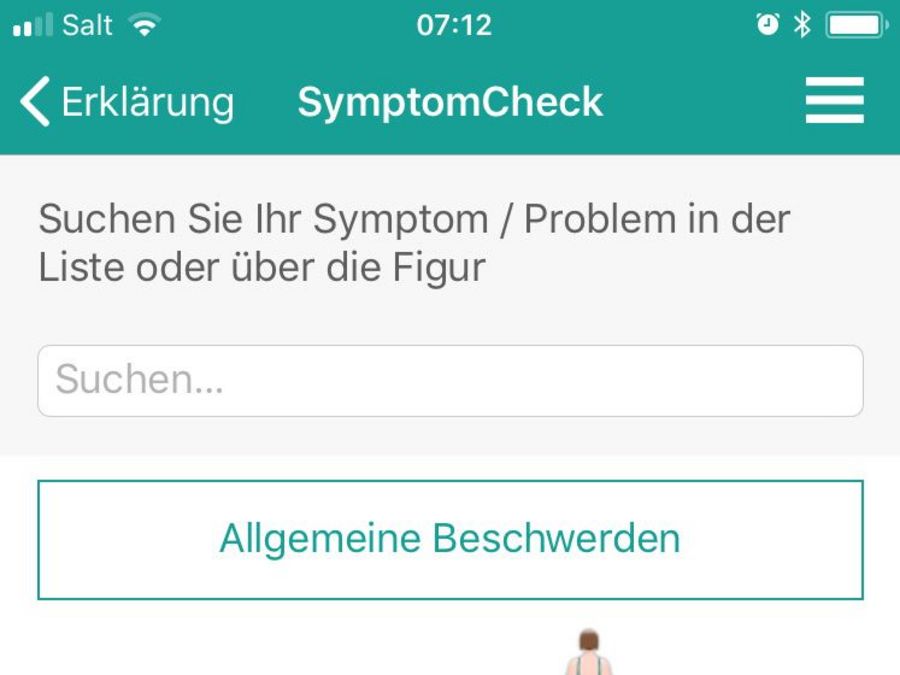The image size is (900, 675).
Task: Tap the Suchen search field
Action: (x=450, y=381)
